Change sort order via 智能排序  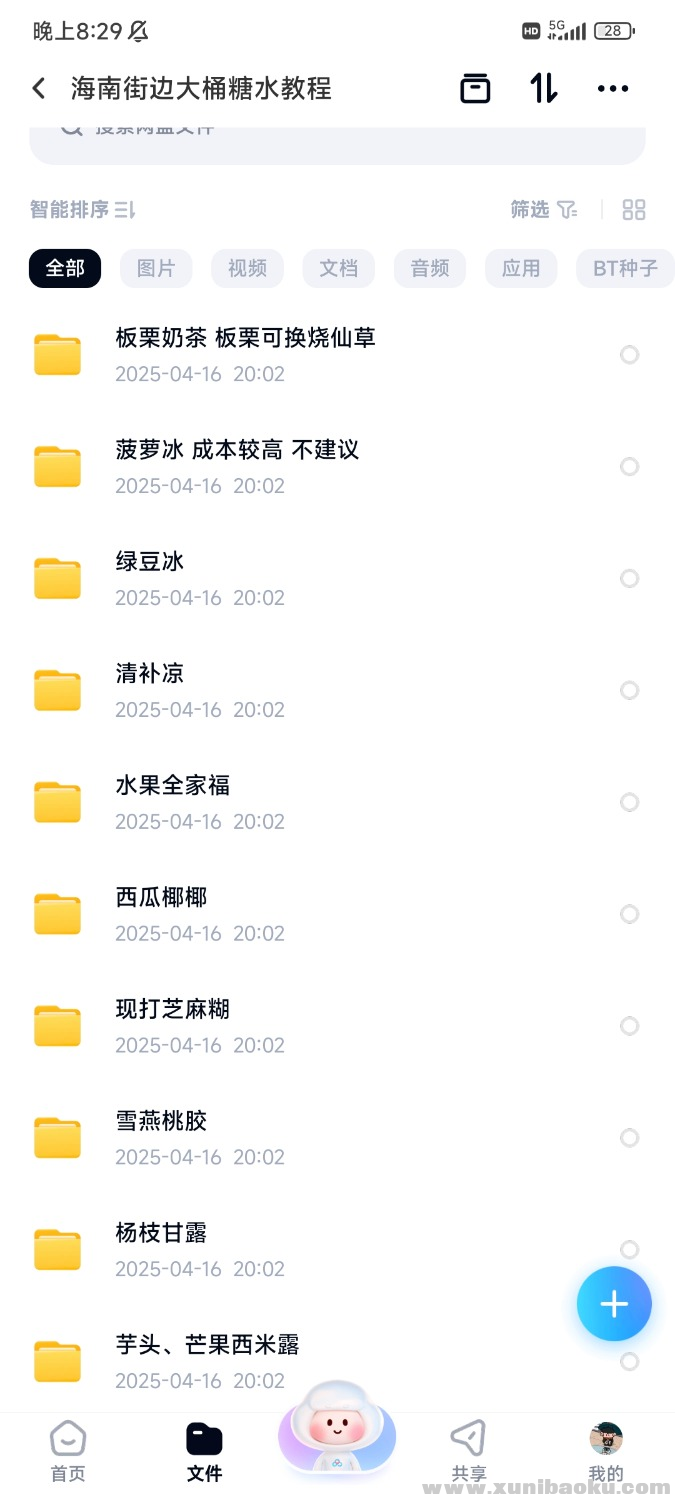[x=82, y=209]
